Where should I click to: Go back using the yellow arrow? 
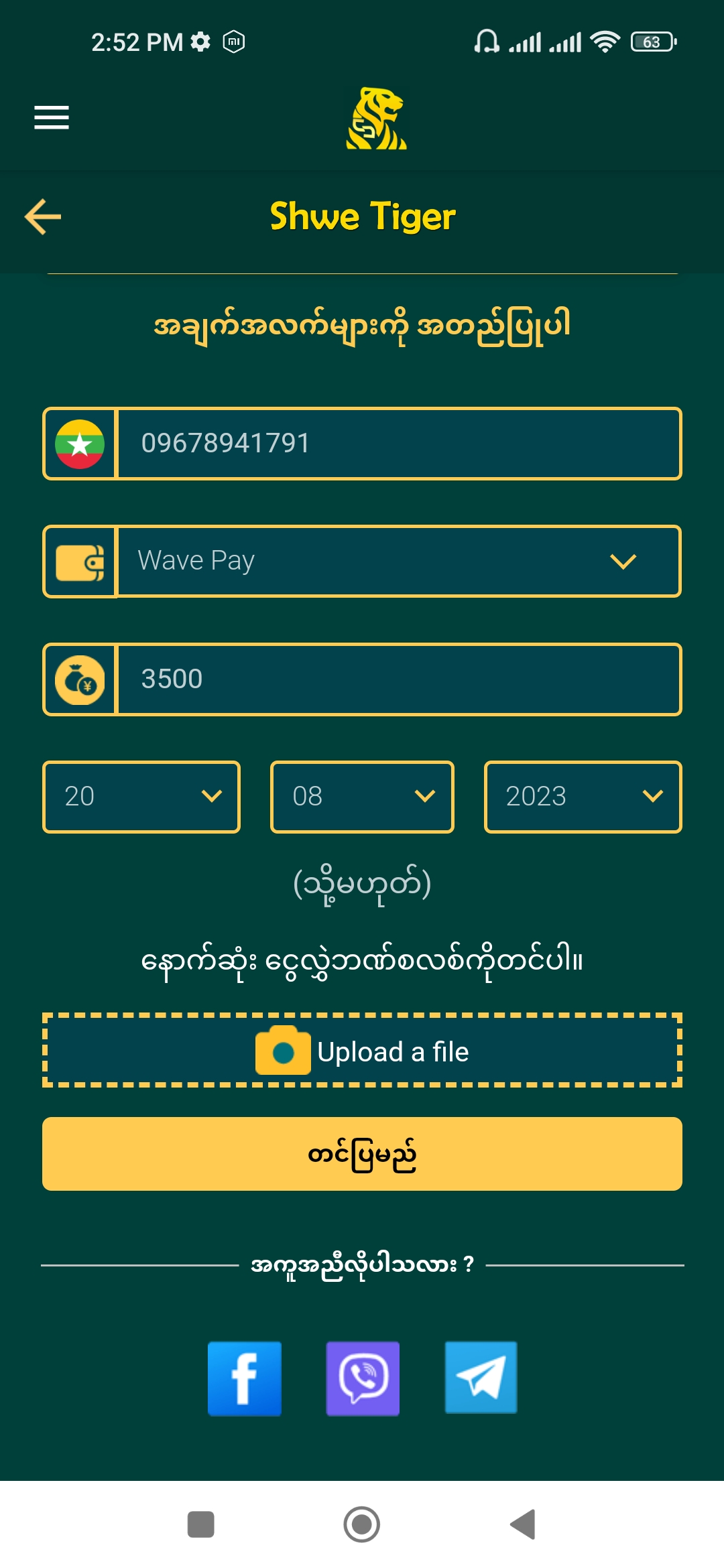click(x=43, y=216)
